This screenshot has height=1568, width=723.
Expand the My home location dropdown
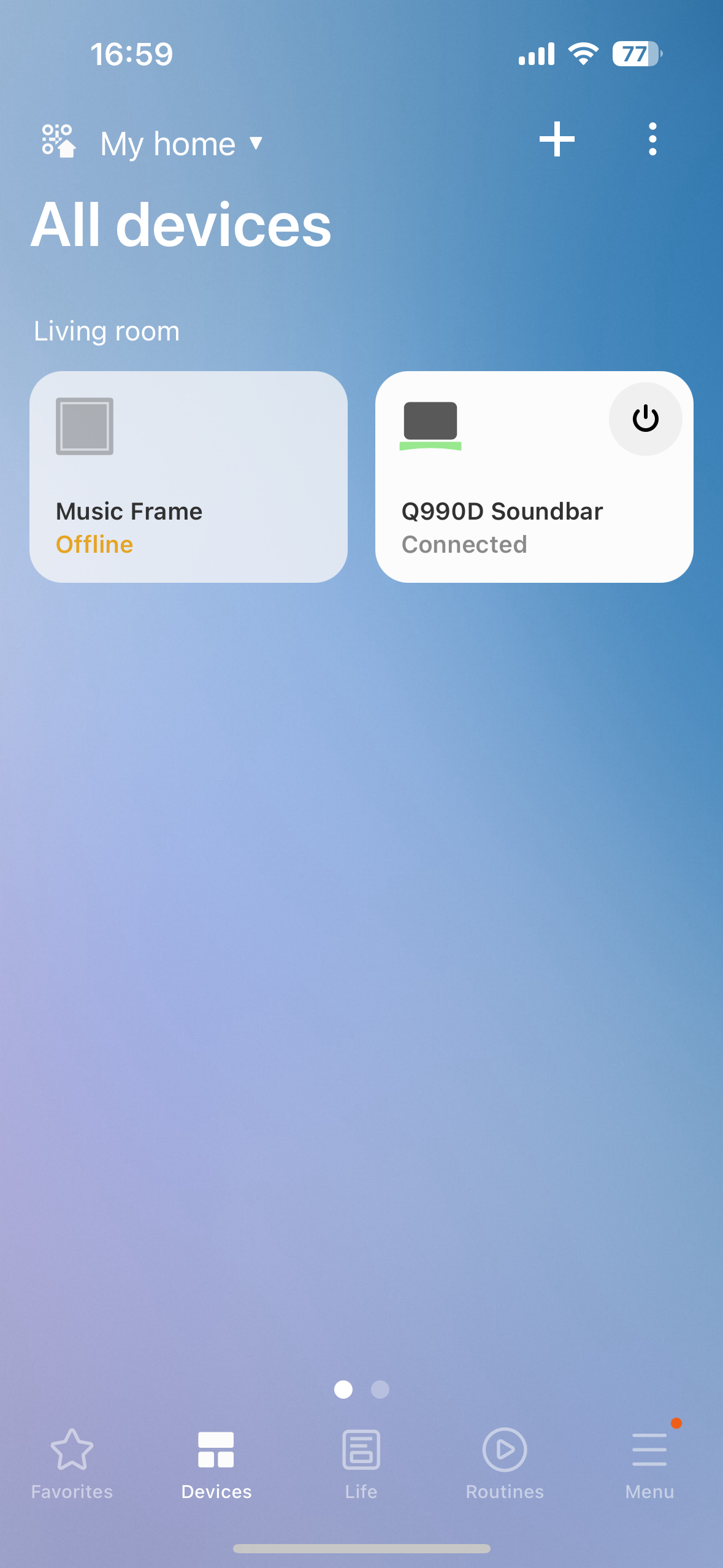tap(181, 144)
